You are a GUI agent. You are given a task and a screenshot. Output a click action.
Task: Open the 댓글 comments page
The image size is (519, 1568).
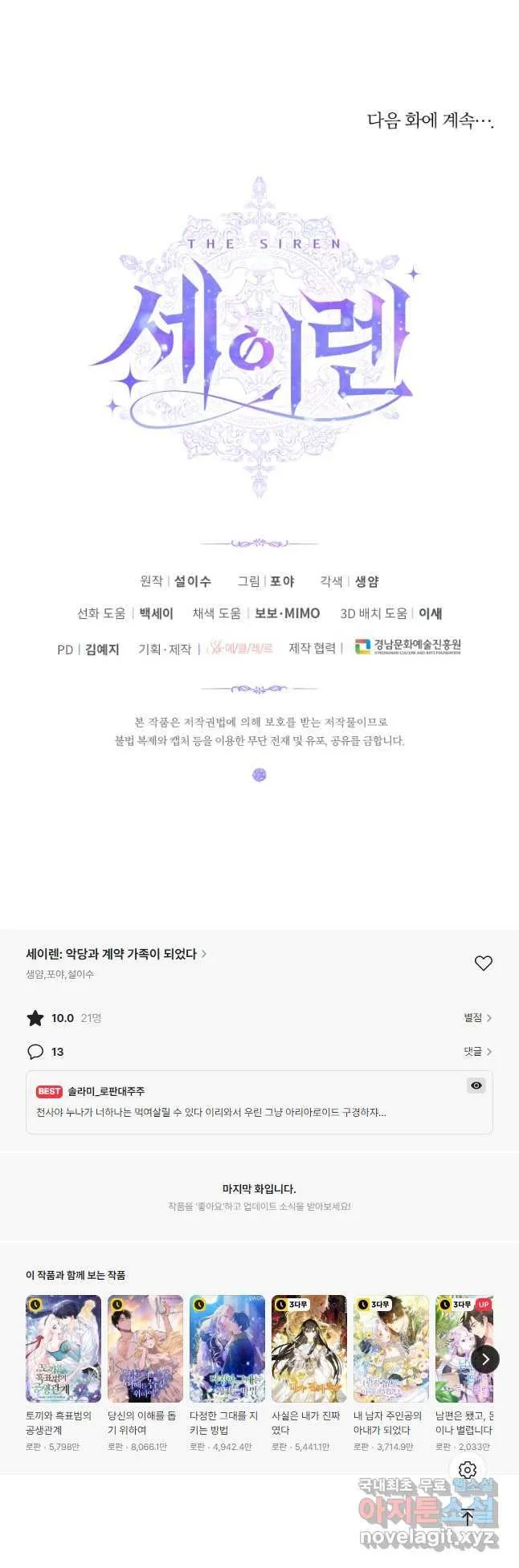[x=477, y=1051]
